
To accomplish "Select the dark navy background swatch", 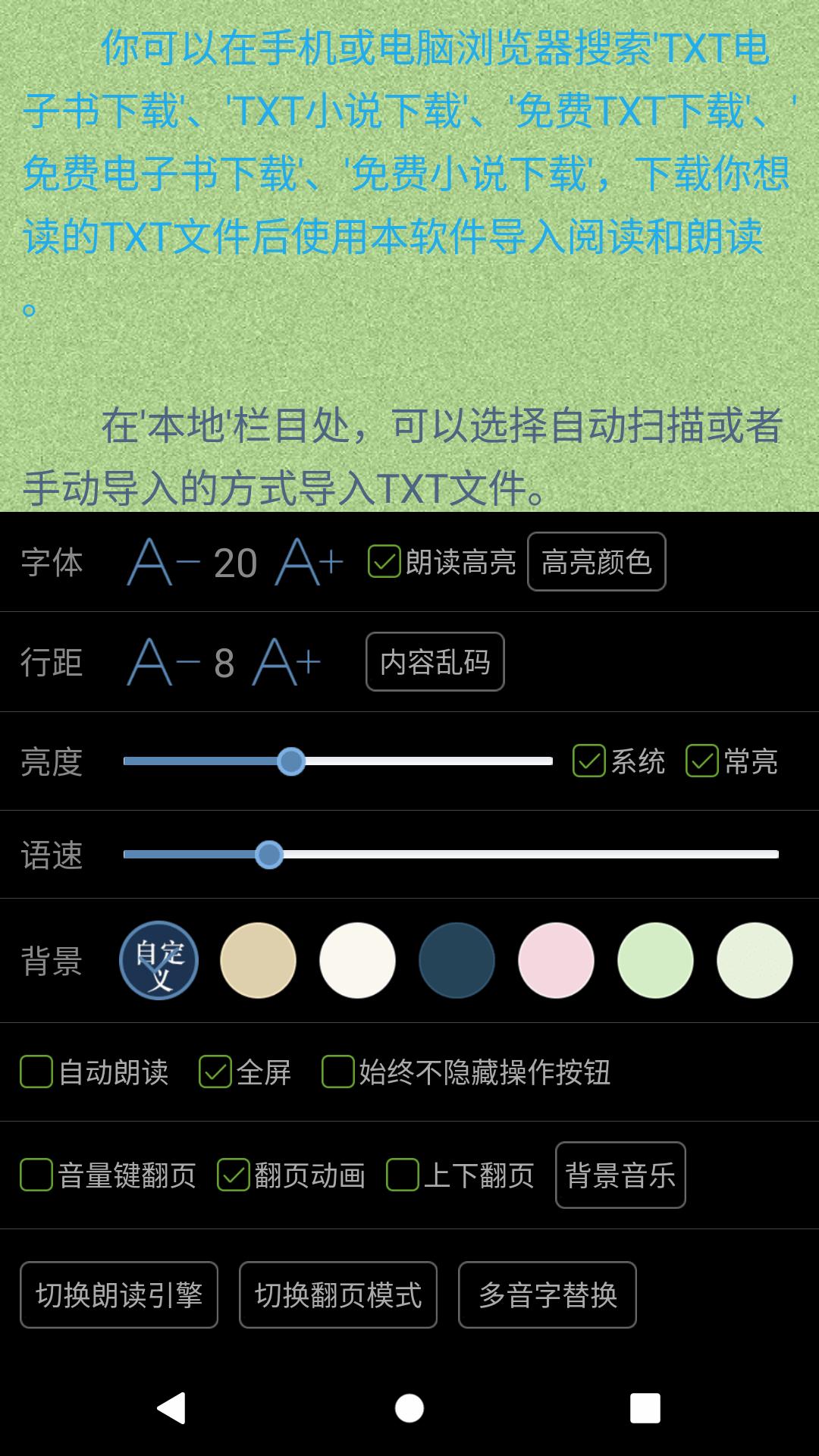I will pyautogui.click(x=457, y=959).
